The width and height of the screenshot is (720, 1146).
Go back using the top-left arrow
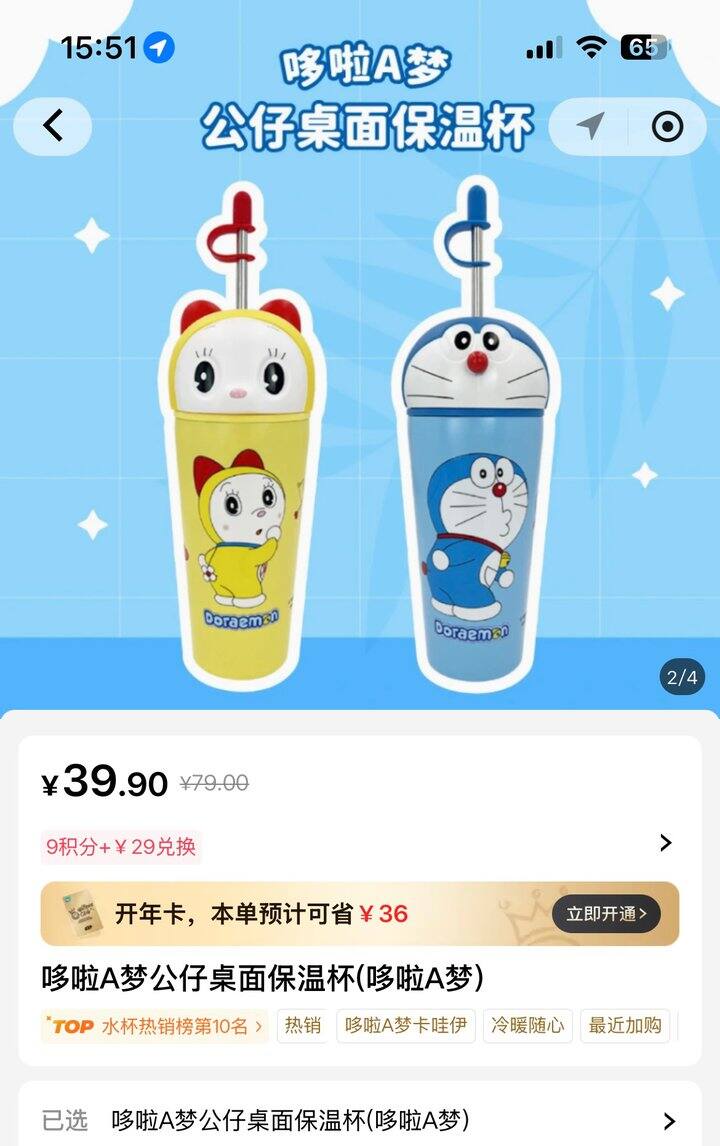(53, 126)
